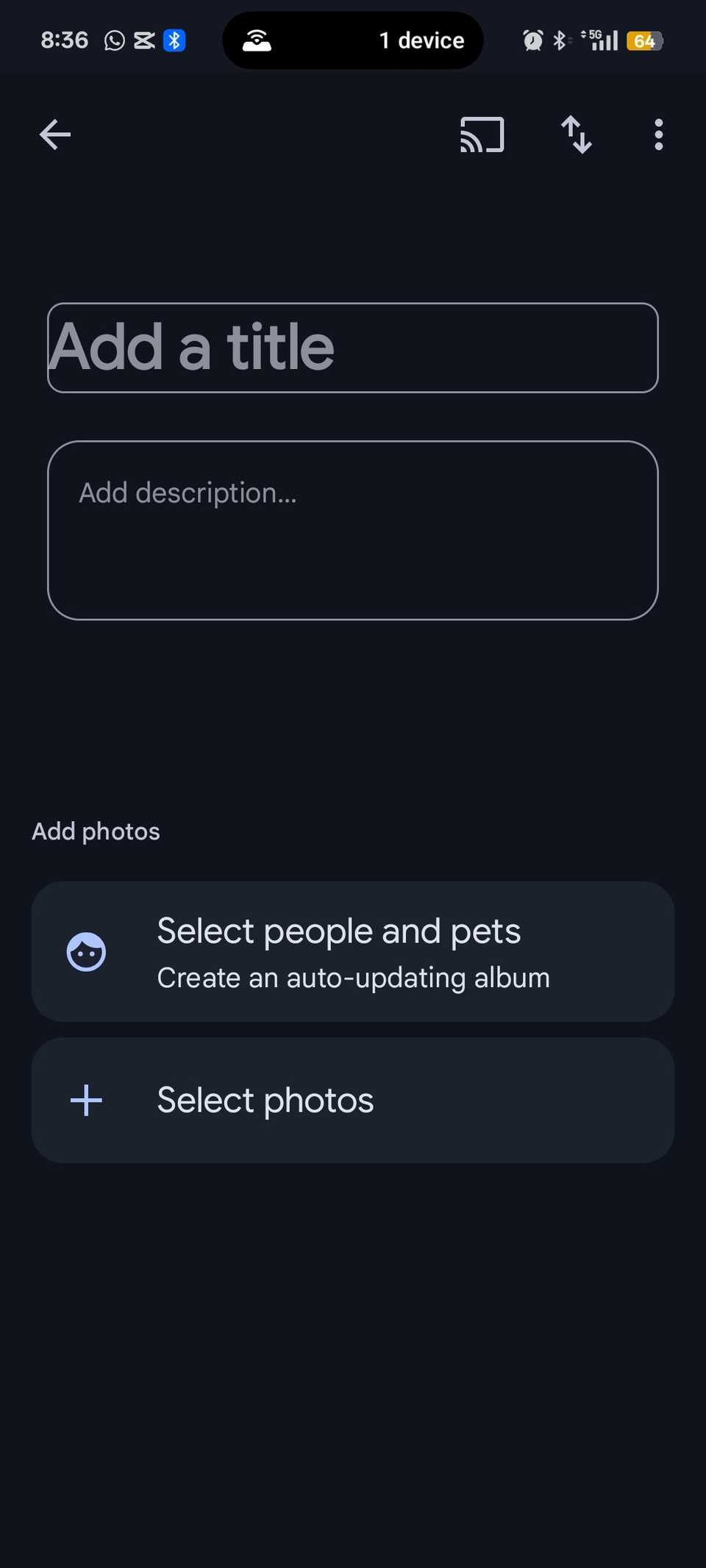Tap the sort order arrows icon
The height and width of the screenshot is (1568, 706).
click(577, 134)
